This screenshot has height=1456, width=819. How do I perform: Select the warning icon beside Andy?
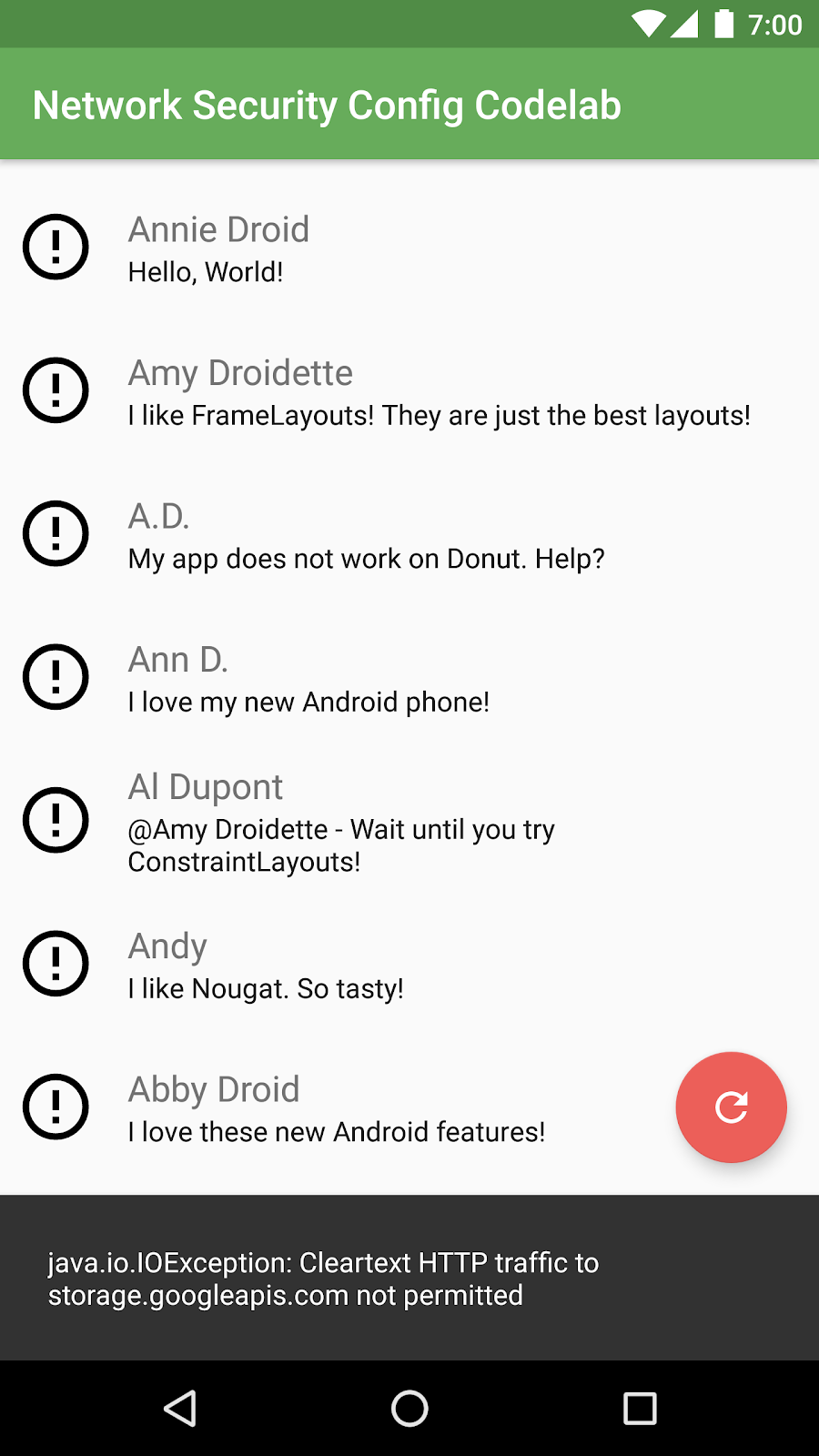tap(56, 963)
